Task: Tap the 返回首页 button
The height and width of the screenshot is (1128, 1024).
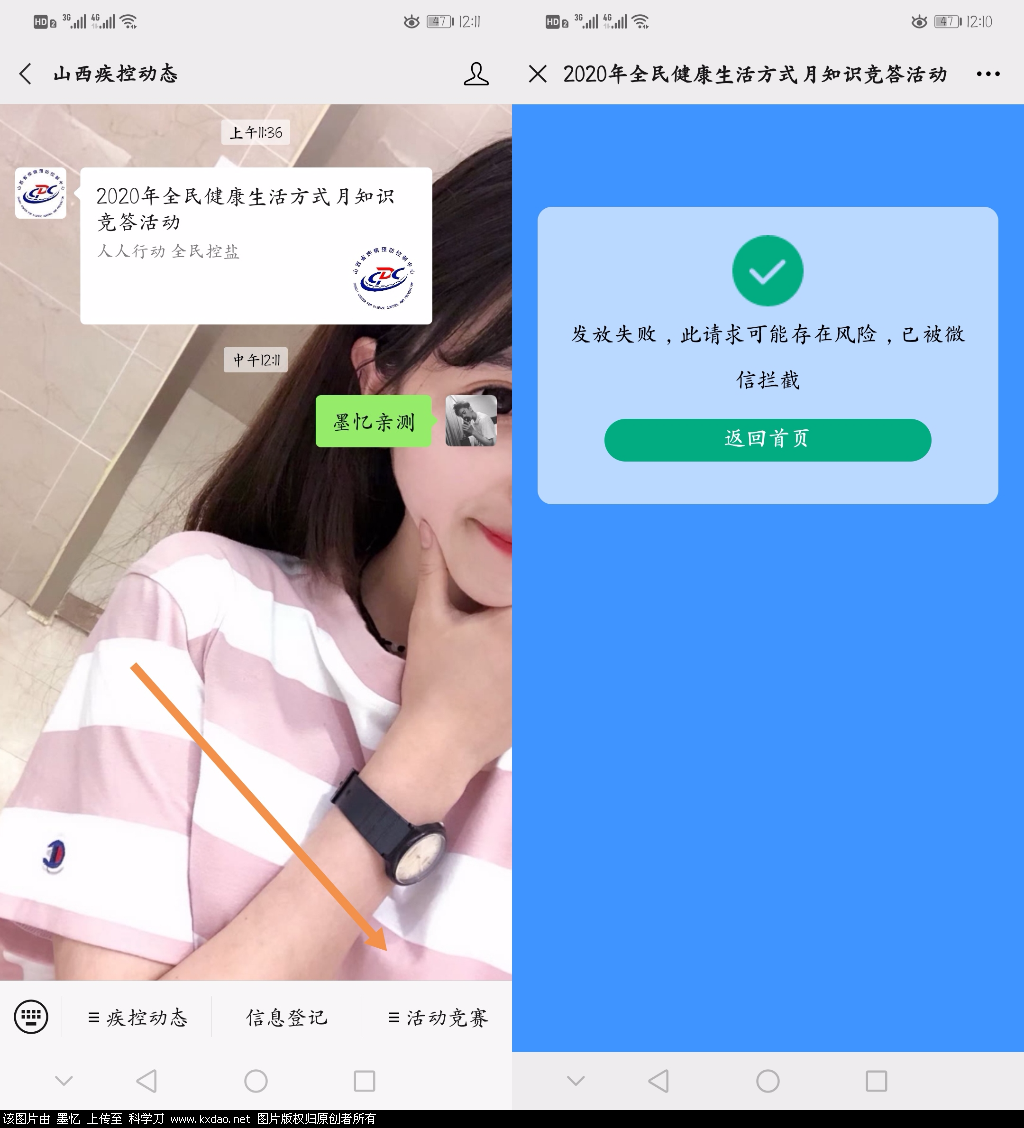Action: tap(767, 440)
